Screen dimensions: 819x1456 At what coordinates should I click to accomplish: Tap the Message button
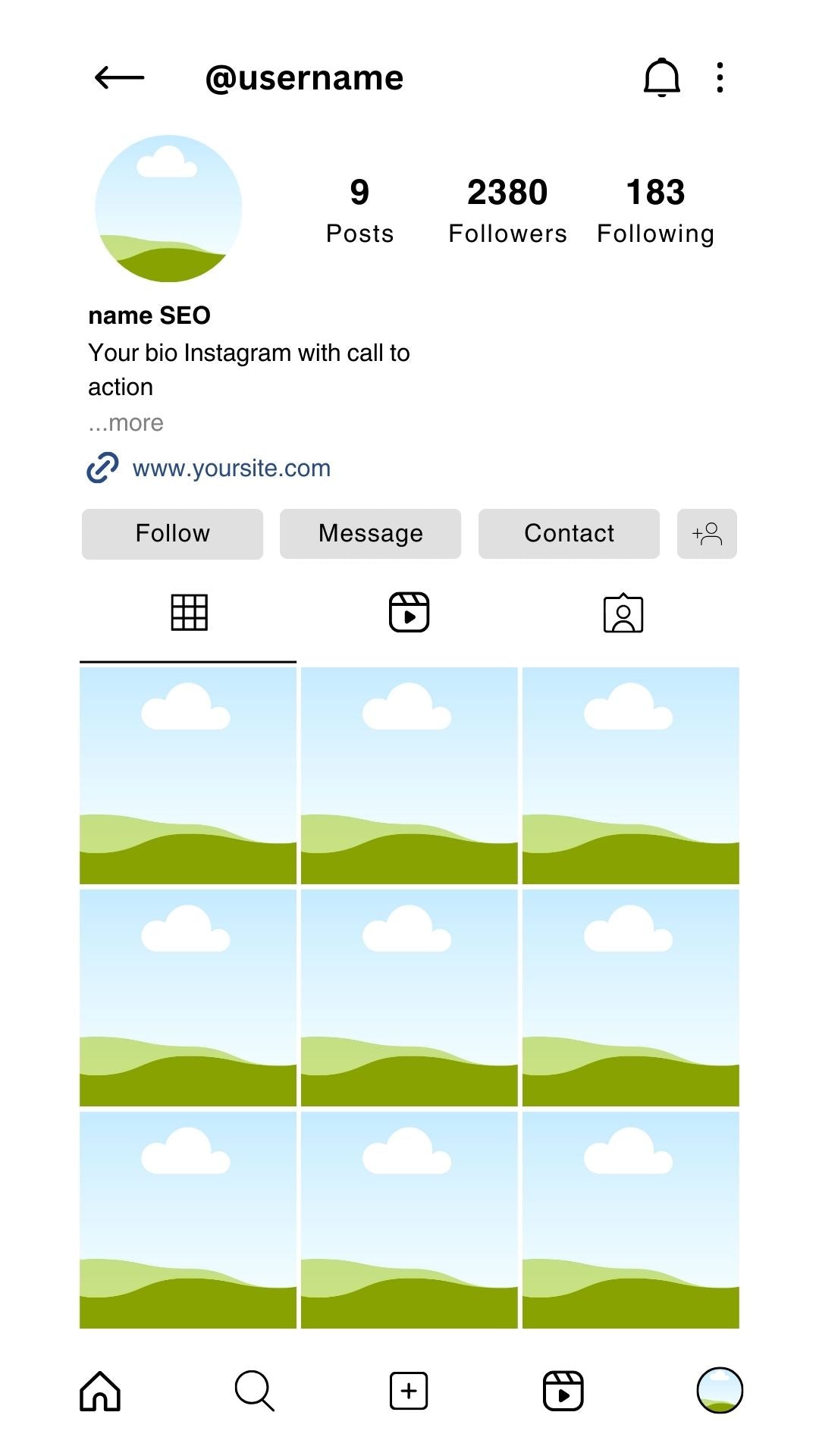click(x=370, y=533)
